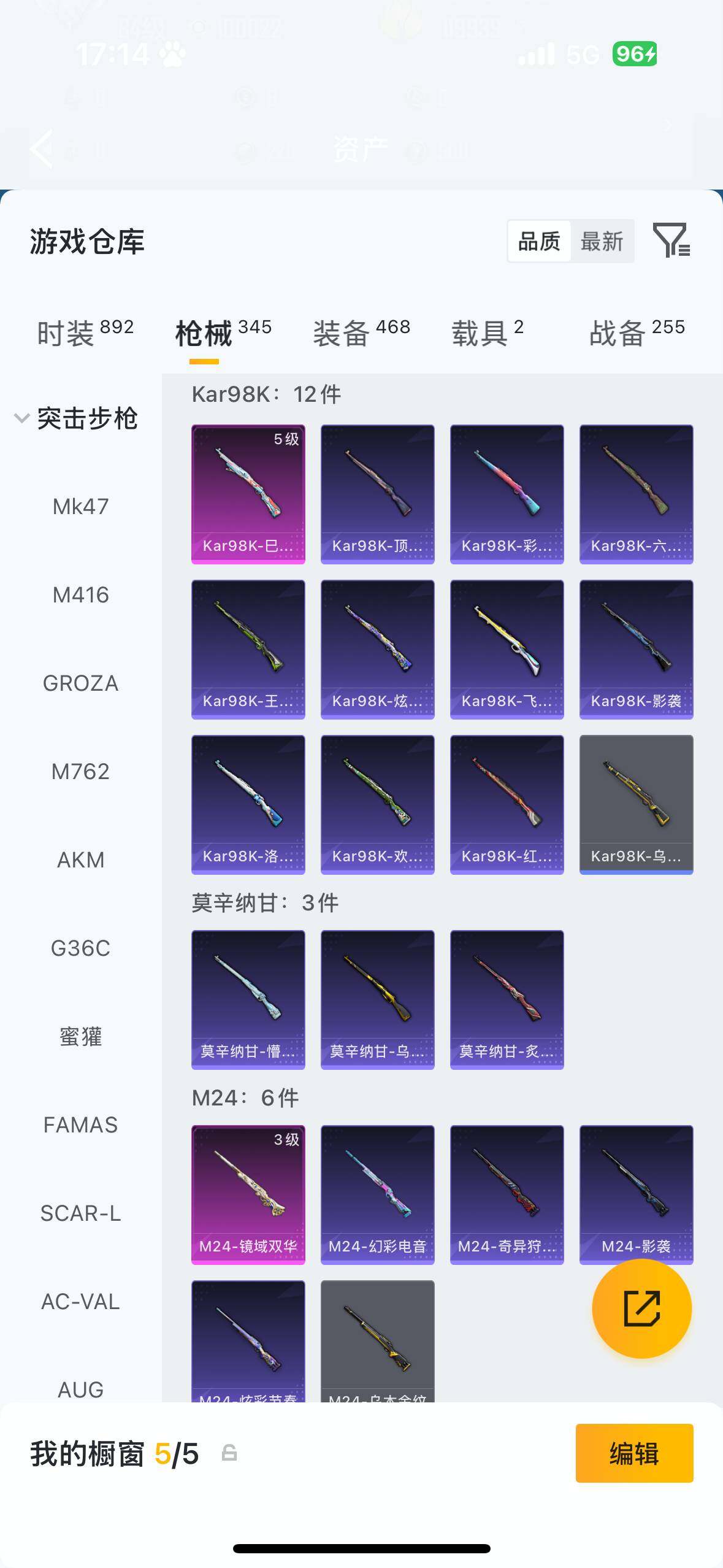Select AKM from the left list
This screenshot has height=1568, width=723.
click(x=79, y=859)
